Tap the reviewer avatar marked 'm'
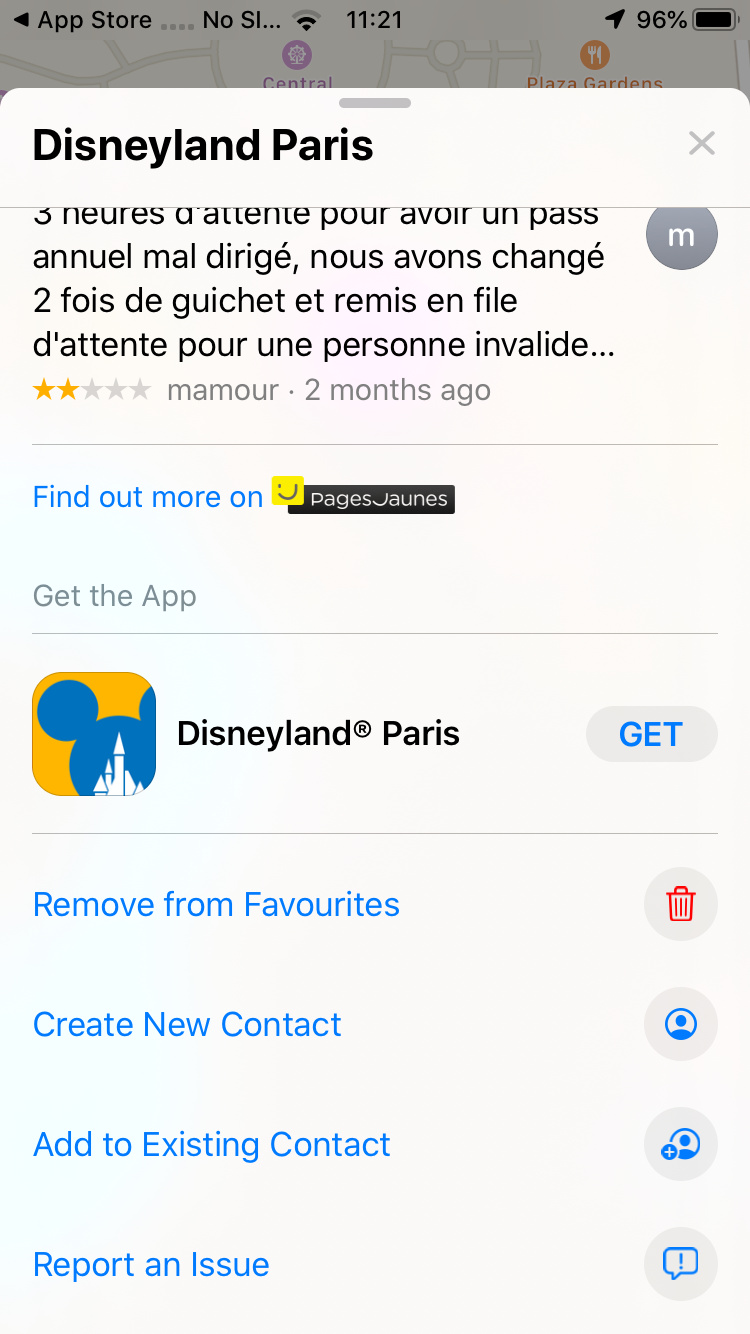This screenshot has height=1334, width=750. point(682,236)
